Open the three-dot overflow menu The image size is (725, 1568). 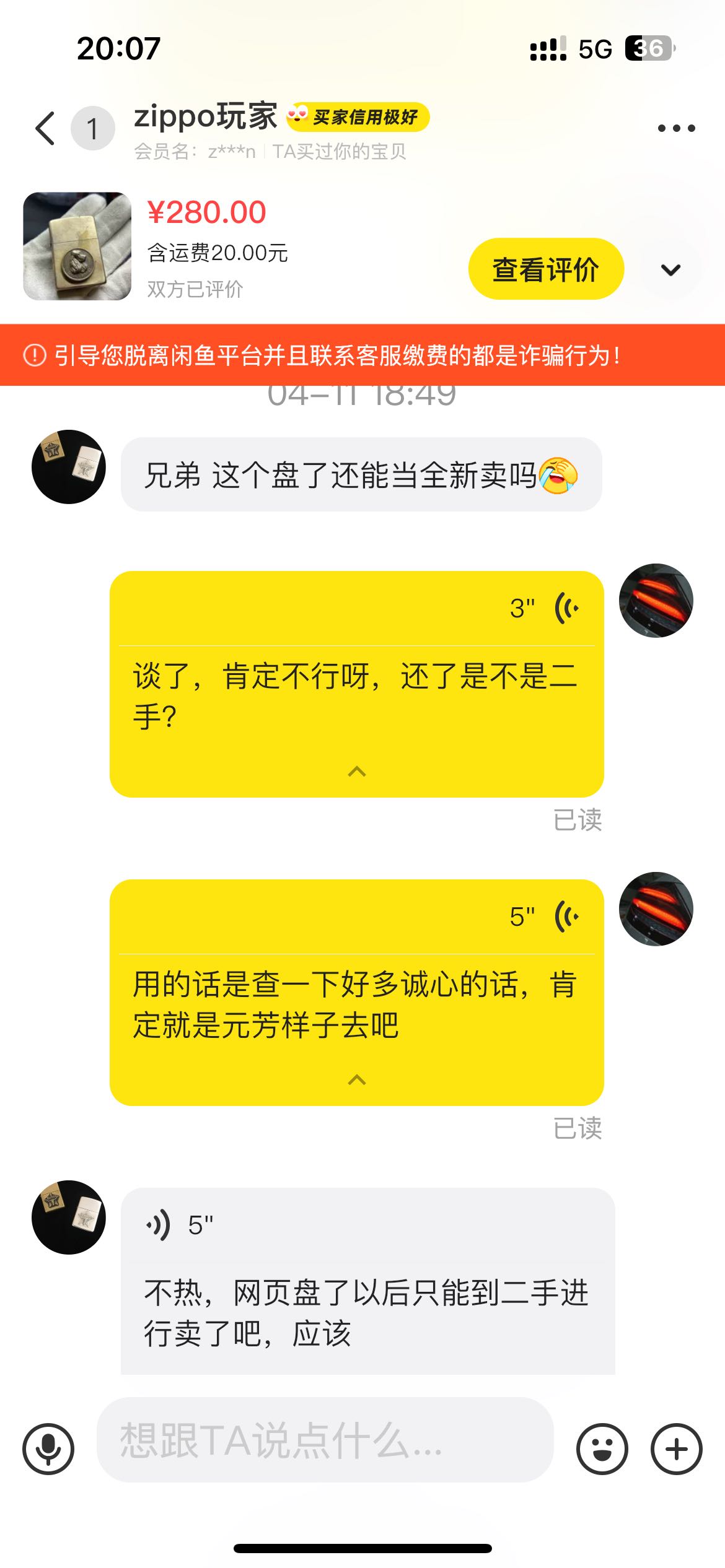coord(676,128)
